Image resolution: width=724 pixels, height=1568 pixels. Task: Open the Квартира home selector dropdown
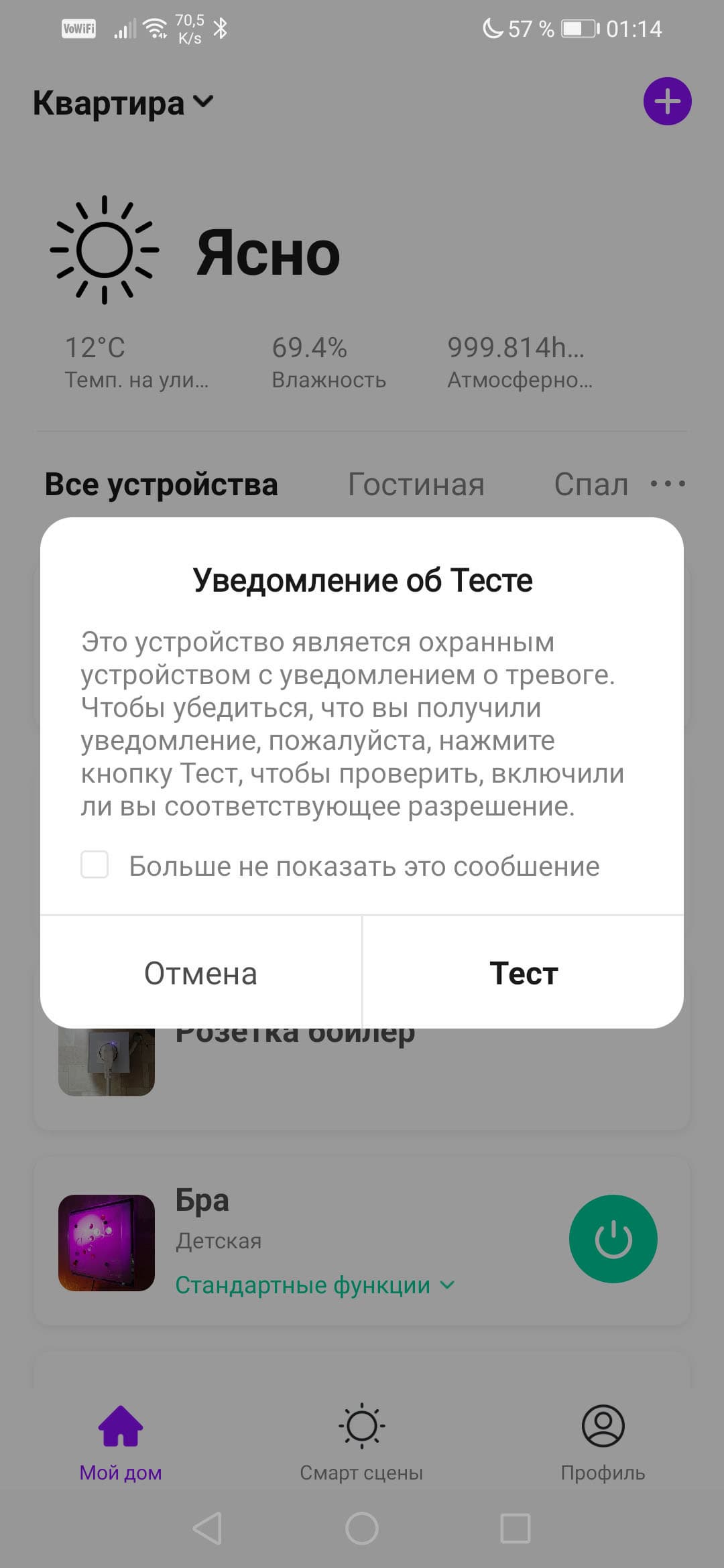click(123, 103)
